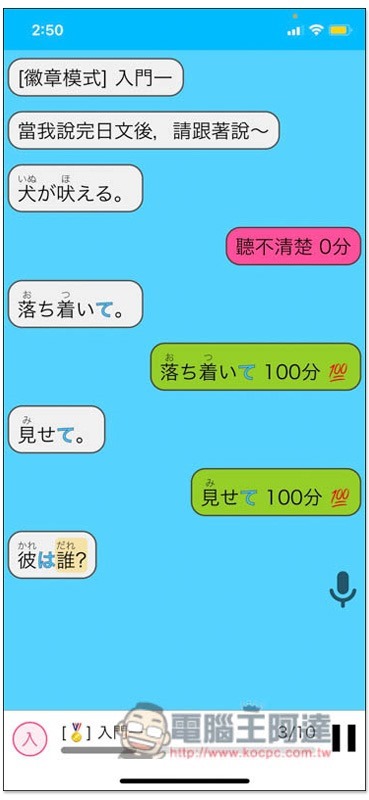Tap the 見せて。 prompt bubble
The width and height of the screenshot is (369, 800).
[56, 430]
